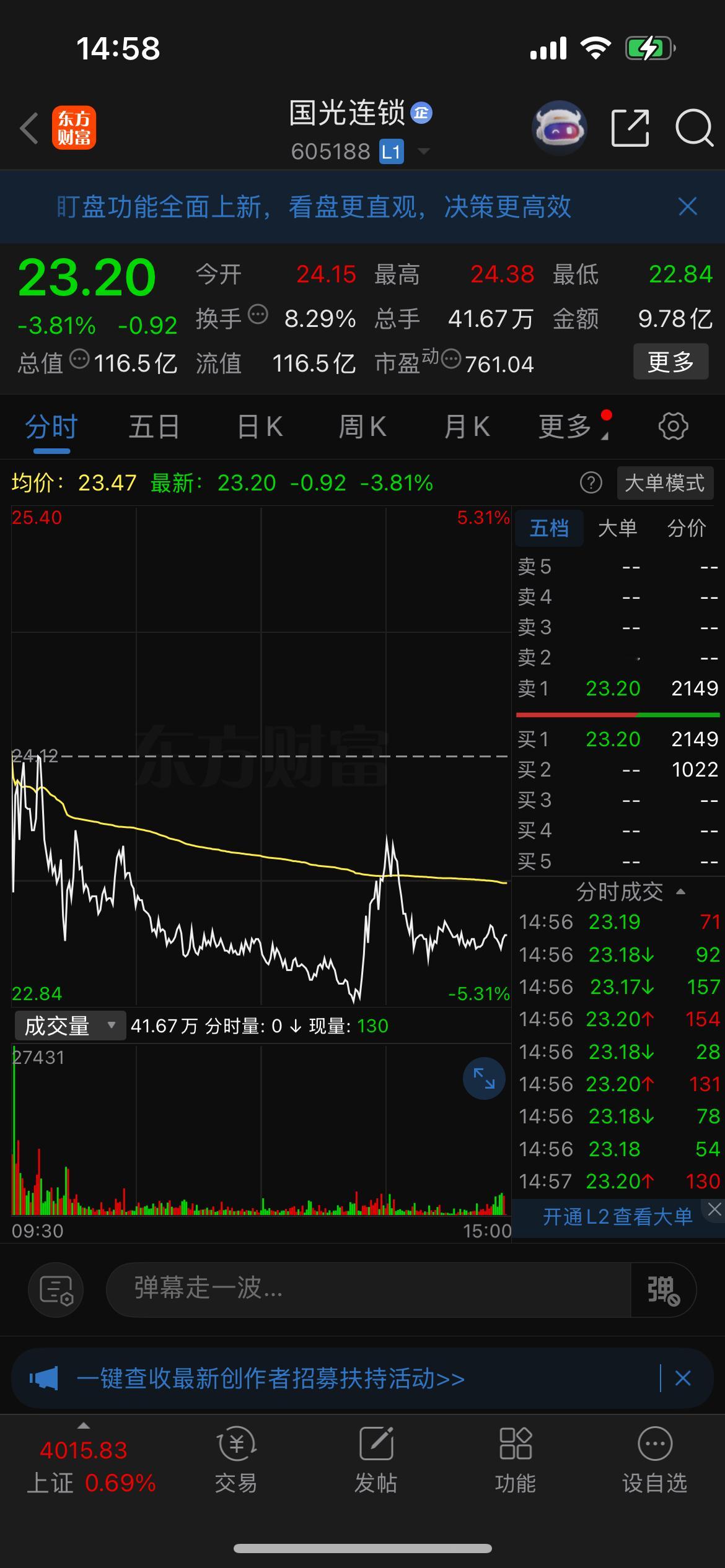Select the 周K weekly chart tab
This screenshot has height=1568, width=725.
pyautogui.click(x=363, y=426)
